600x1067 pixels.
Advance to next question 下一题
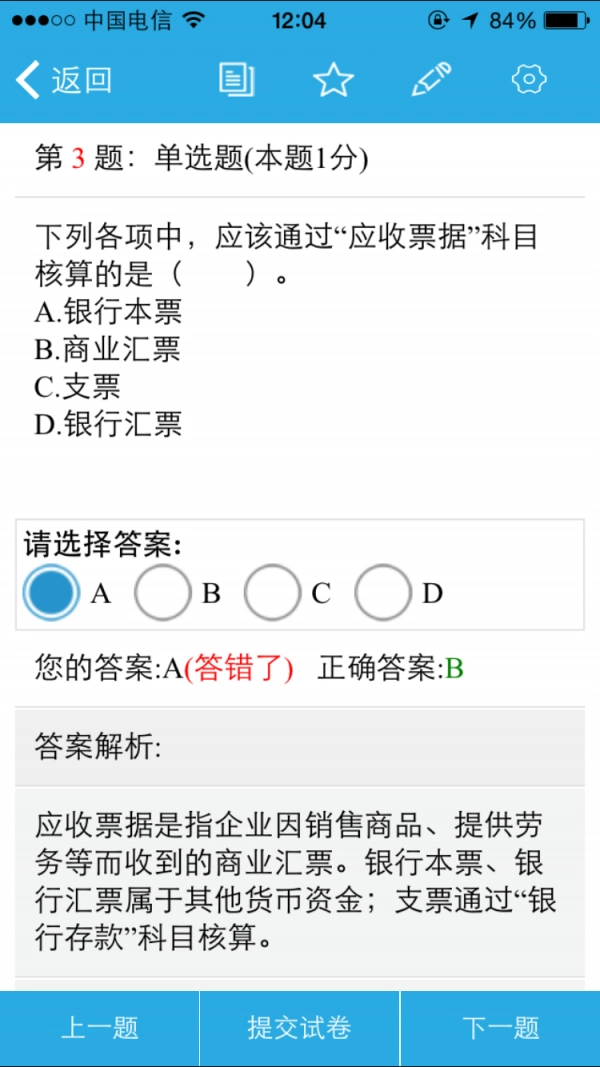pos(500,1028)
